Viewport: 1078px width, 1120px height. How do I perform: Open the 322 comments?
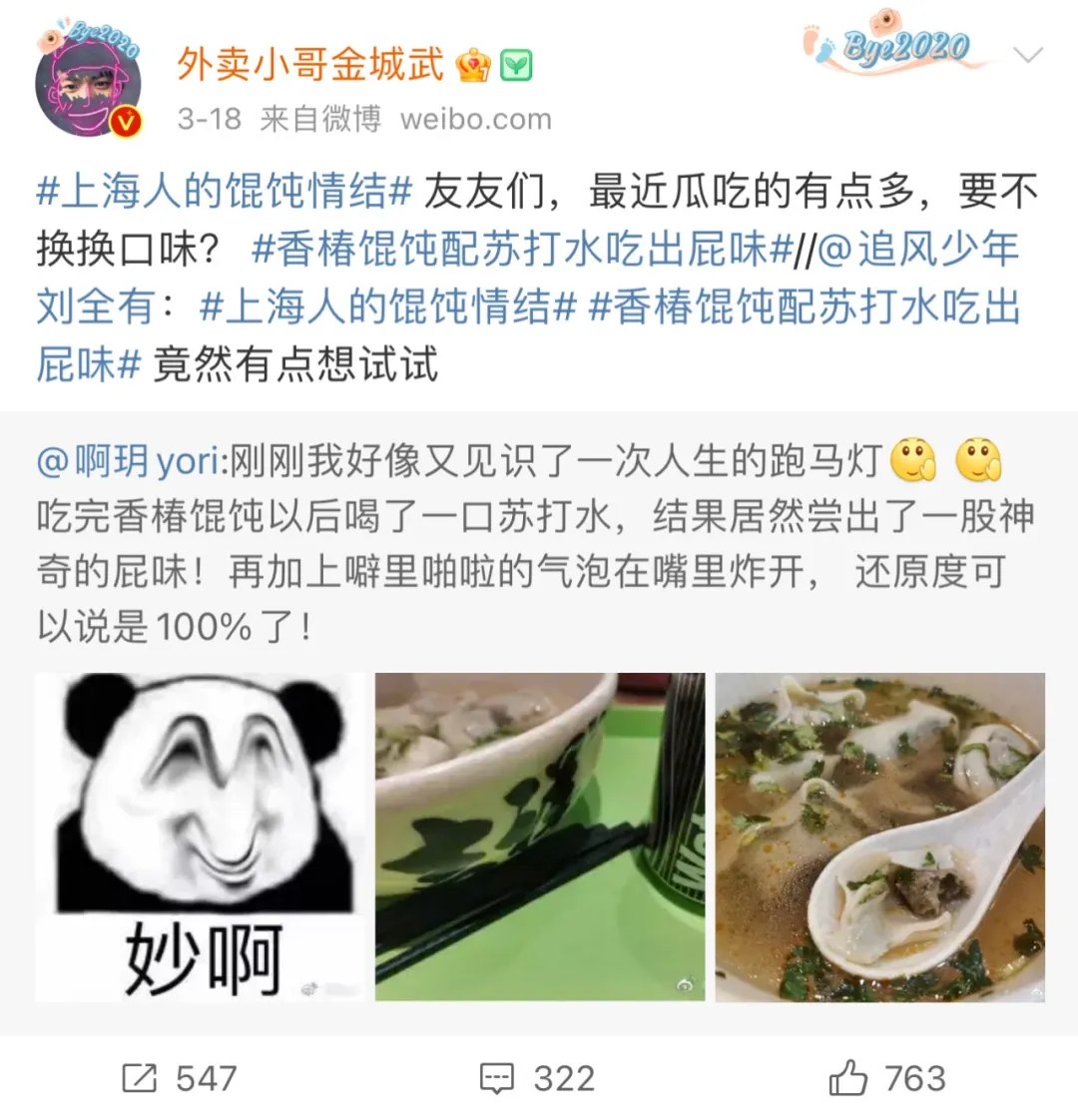point(537,1078)
